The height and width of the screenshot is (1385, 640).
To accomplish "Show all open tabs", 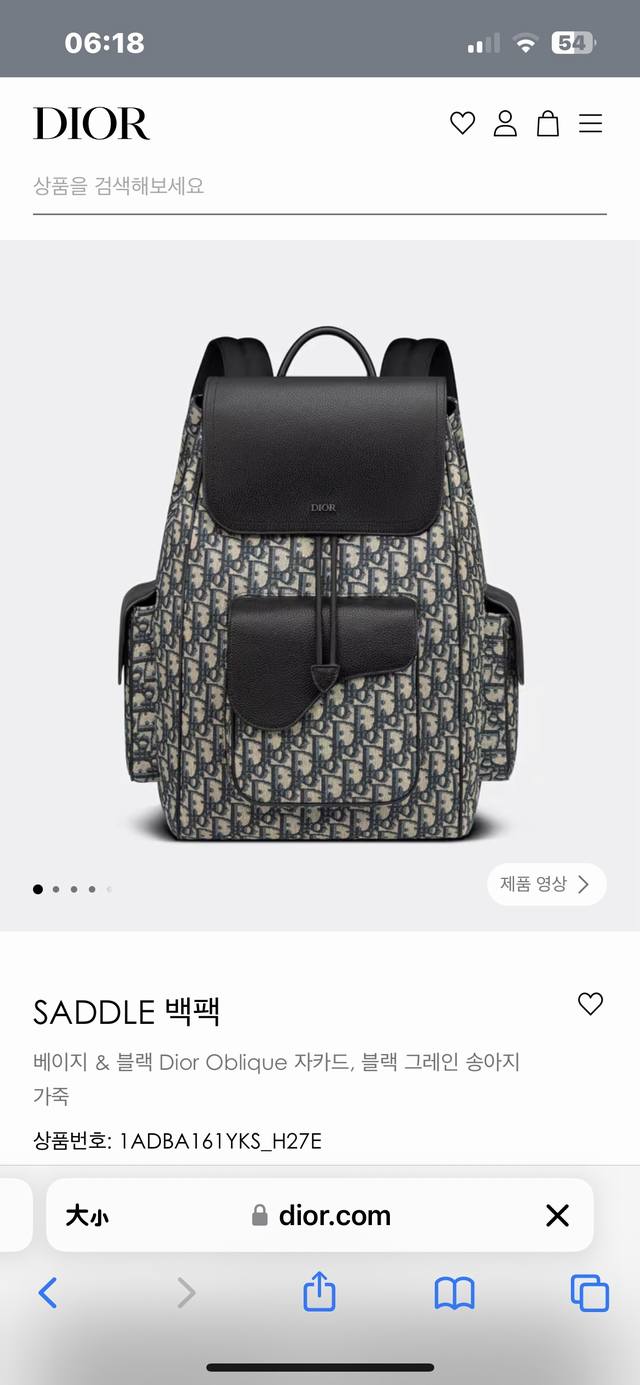I will (x=589, y=1294).
